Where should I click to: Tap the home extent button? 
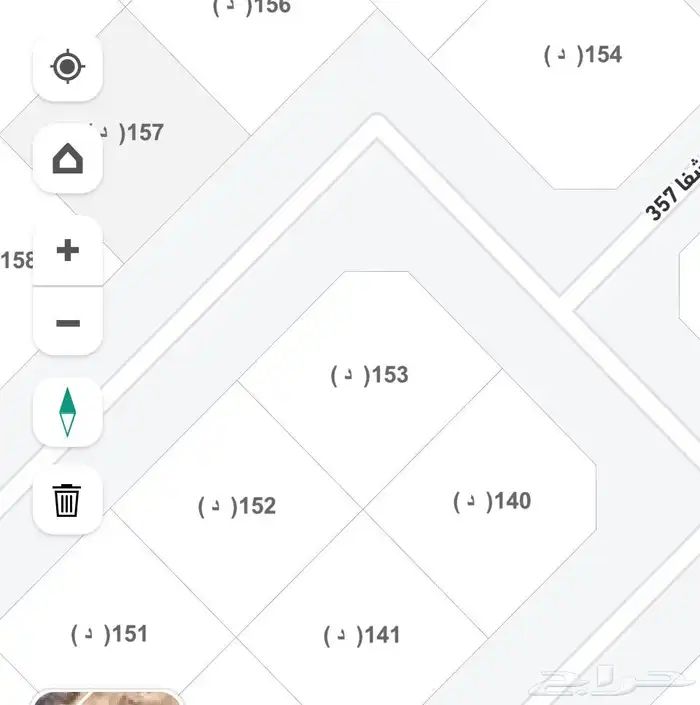(67, 159)
